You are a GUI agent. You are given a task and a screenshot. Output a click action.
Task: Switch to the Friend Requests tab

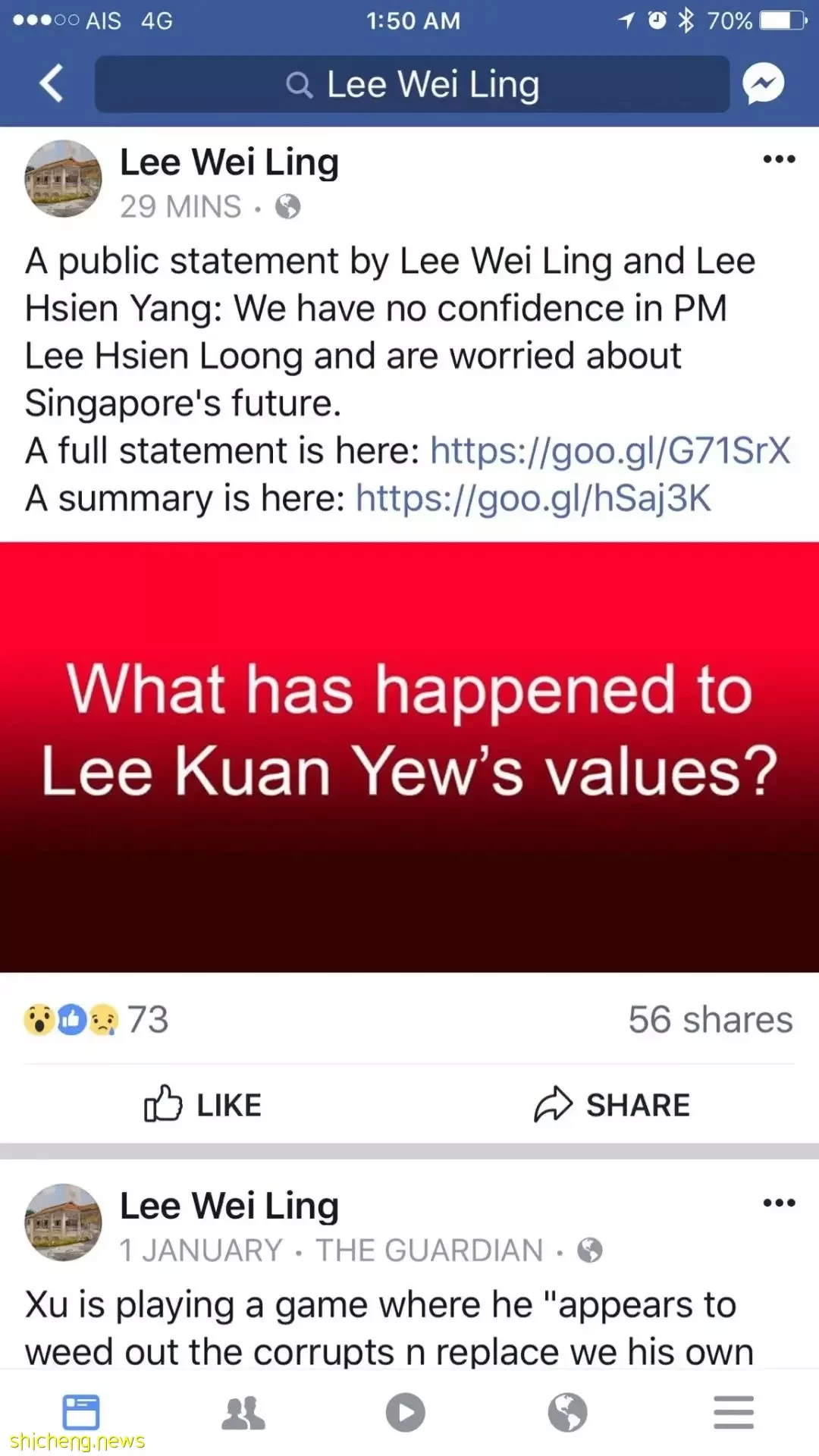point(243,1412)
